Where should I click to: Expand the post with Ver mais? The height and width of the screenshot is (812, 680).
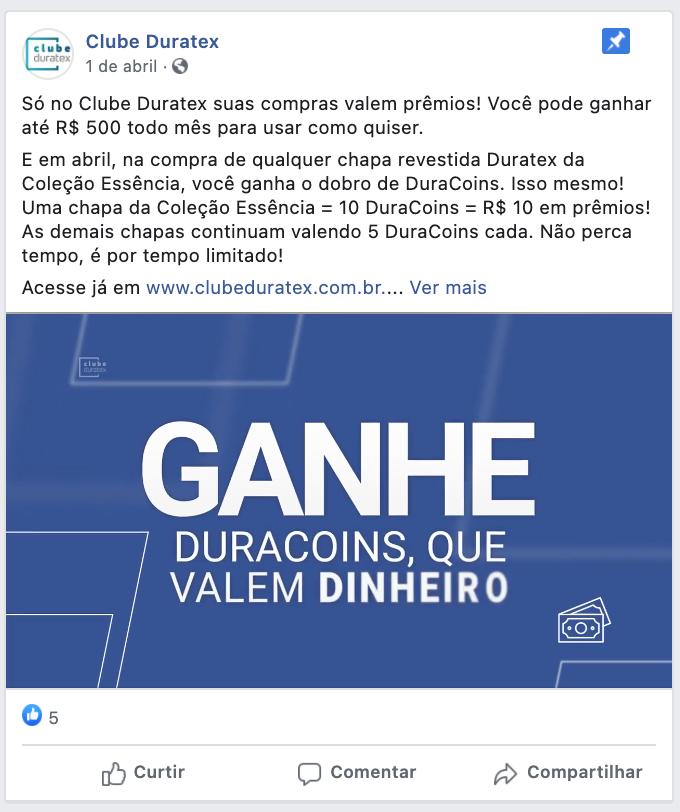pyautogui.click(x=448, y=288)
